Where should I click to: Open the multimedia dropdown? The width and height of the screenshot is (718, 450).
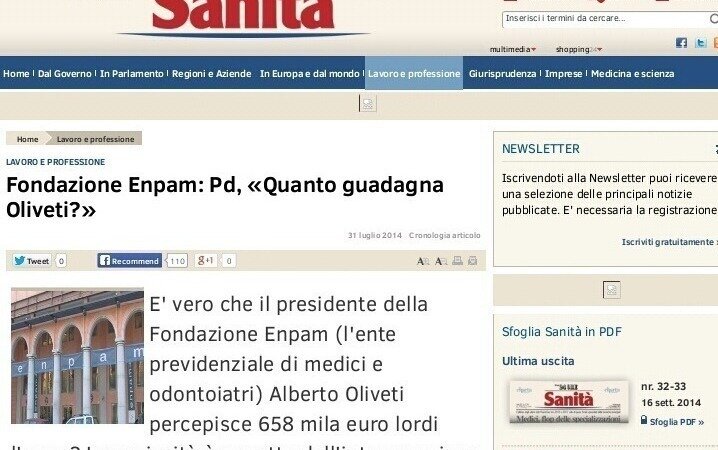coord(512,49)
